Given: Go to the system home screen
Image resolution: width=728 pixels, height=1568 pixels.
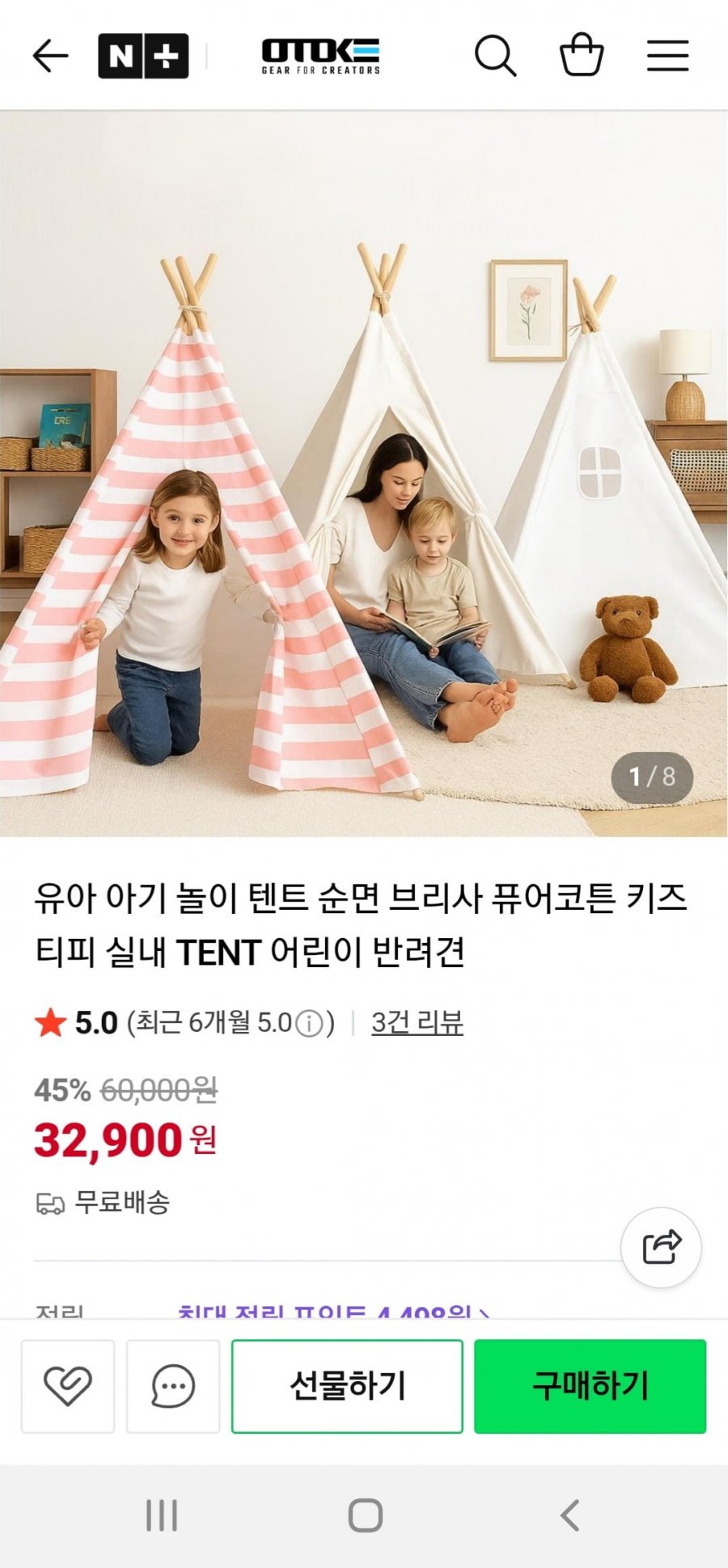Looking at the screenshot, I should tap(365, 1515).
